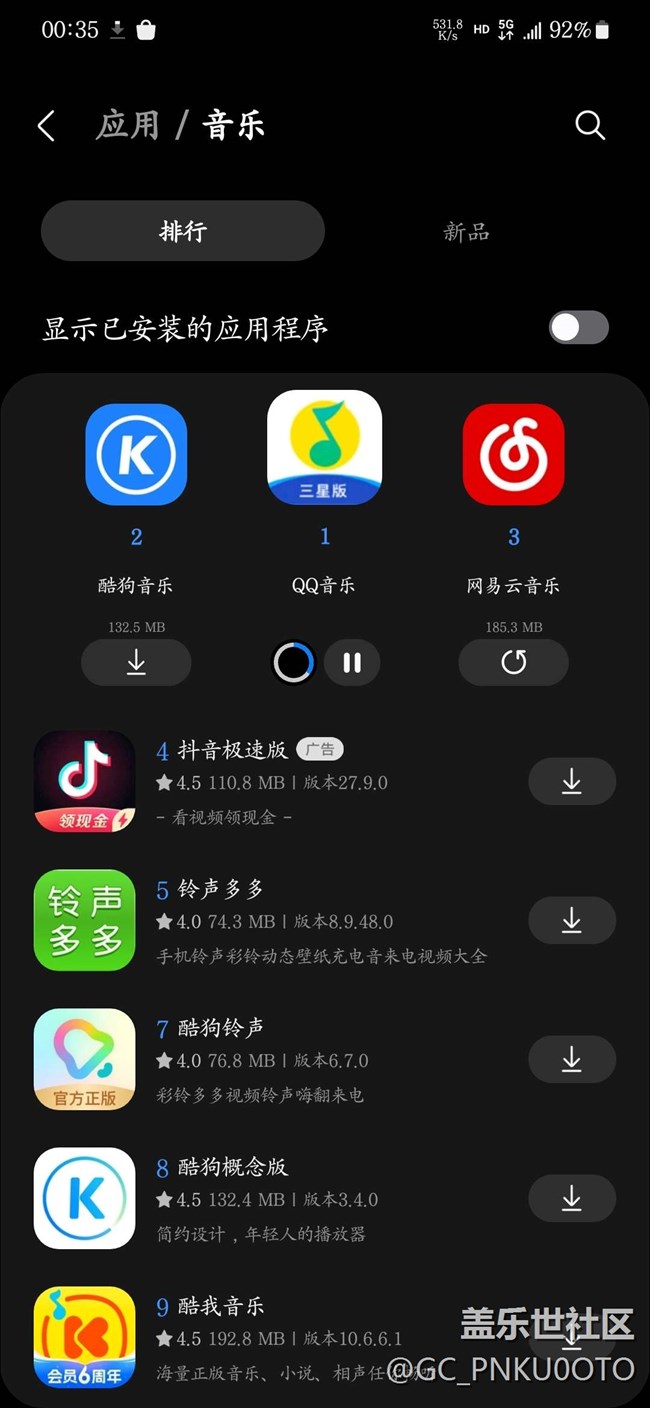
Task: Open the 酷狗音乐 app icon
Action: pos(136,454)
